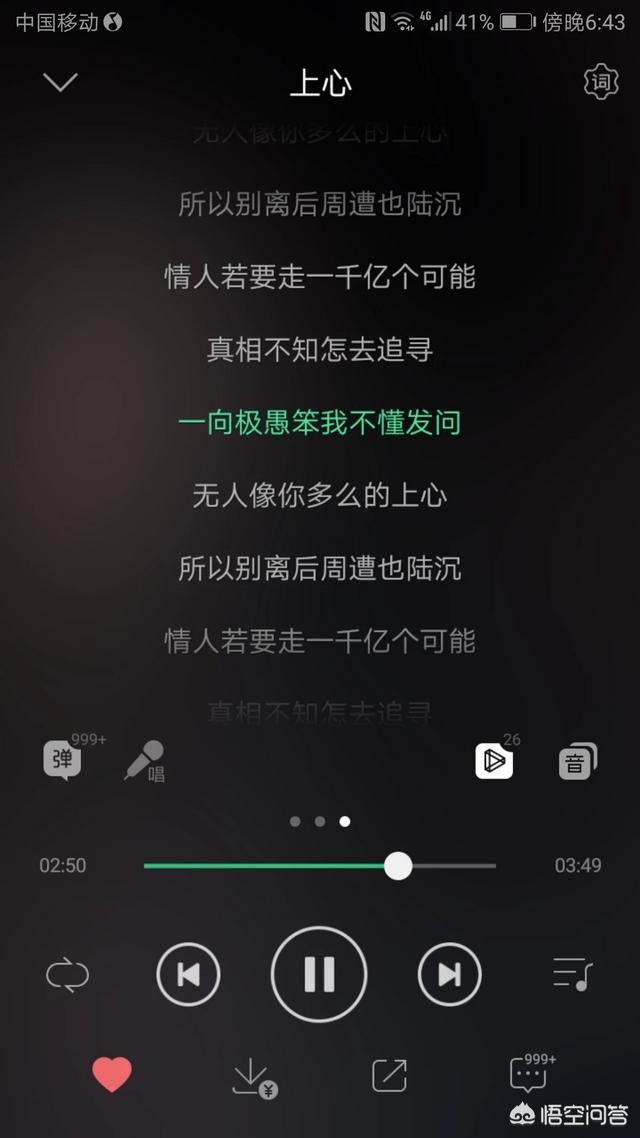Open the lyrics settings icon

pyautogui.click(x=602, y=83)
